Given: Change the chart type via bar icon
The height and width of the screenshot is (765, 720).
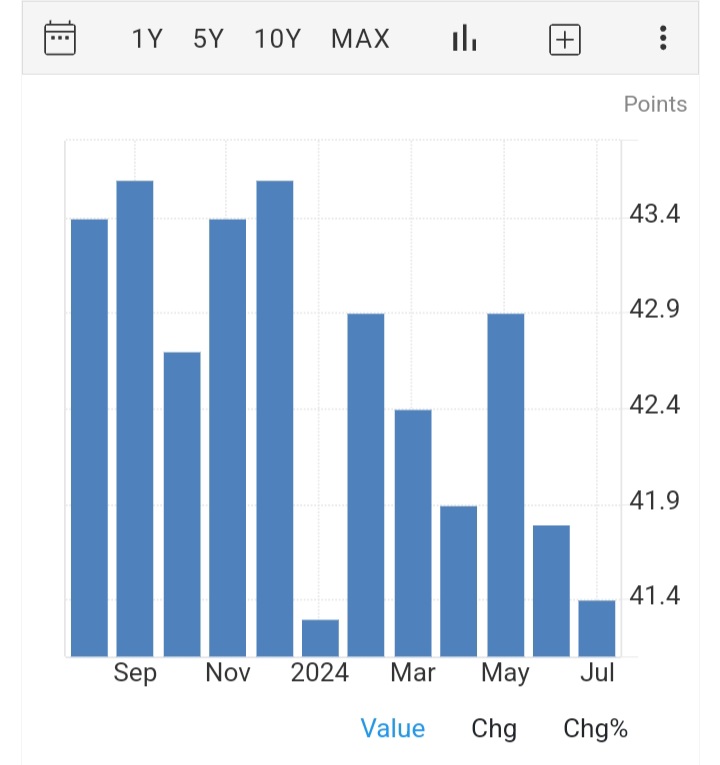Looking at the screenshot, I should 464,39.
